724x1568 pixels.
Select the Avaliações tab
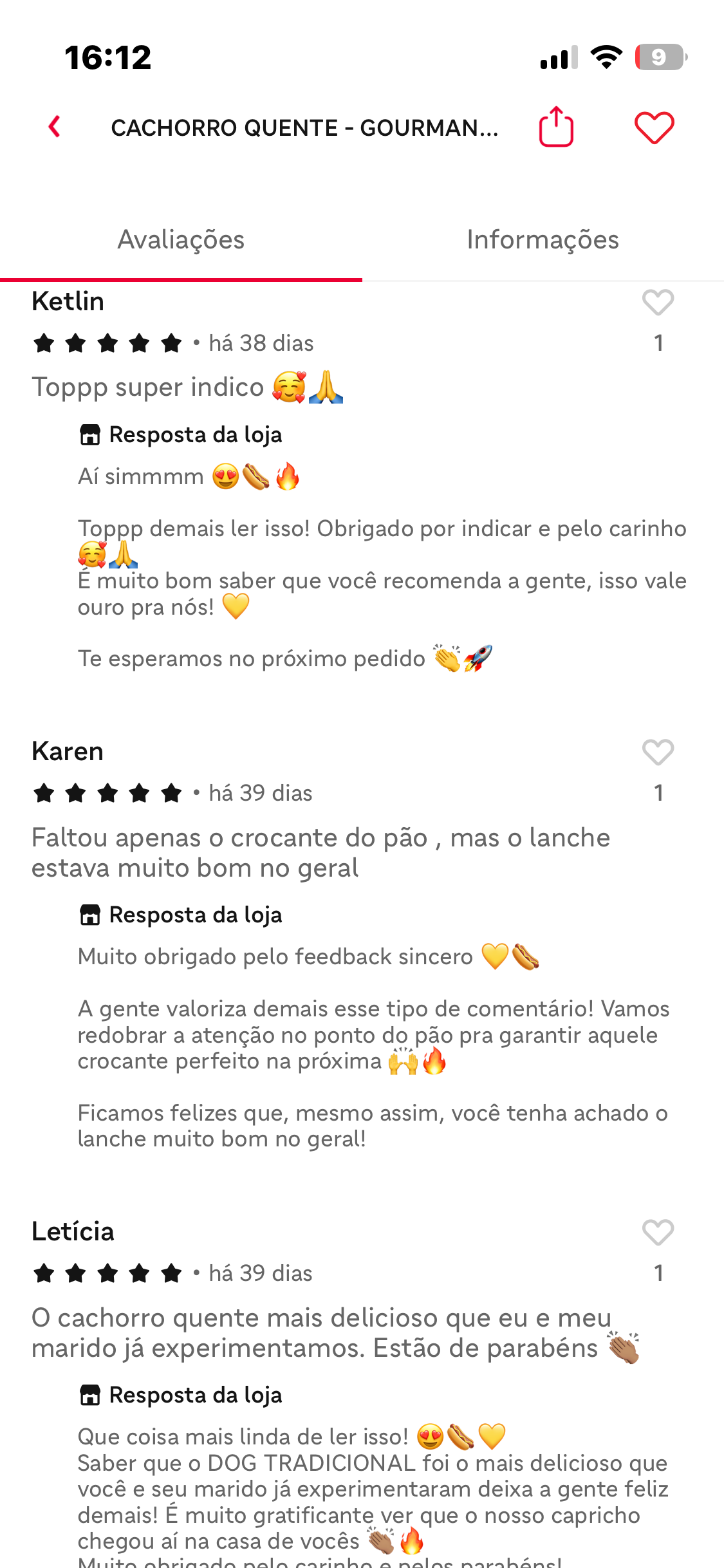tap(181, 240)
